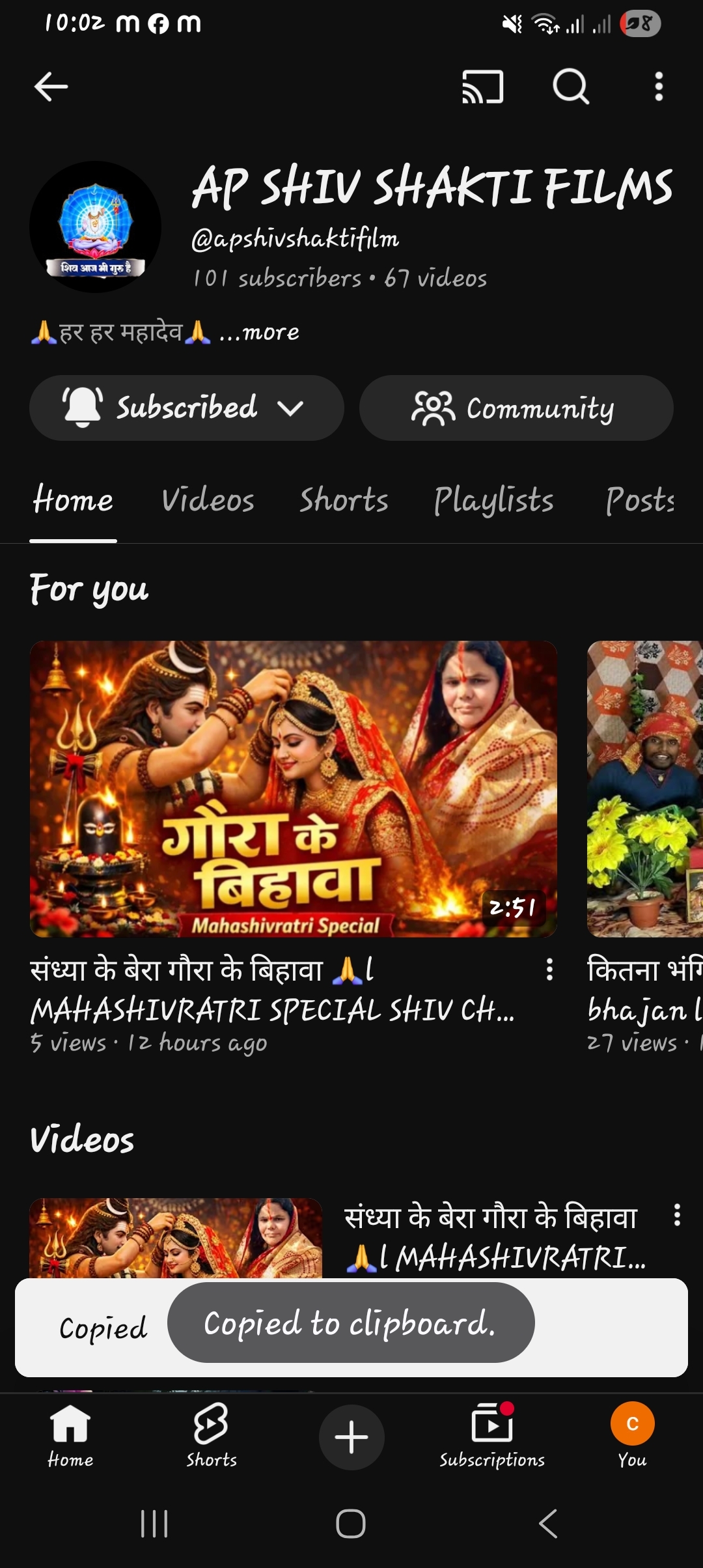Switch to the Playlists tab

(493, 500)
